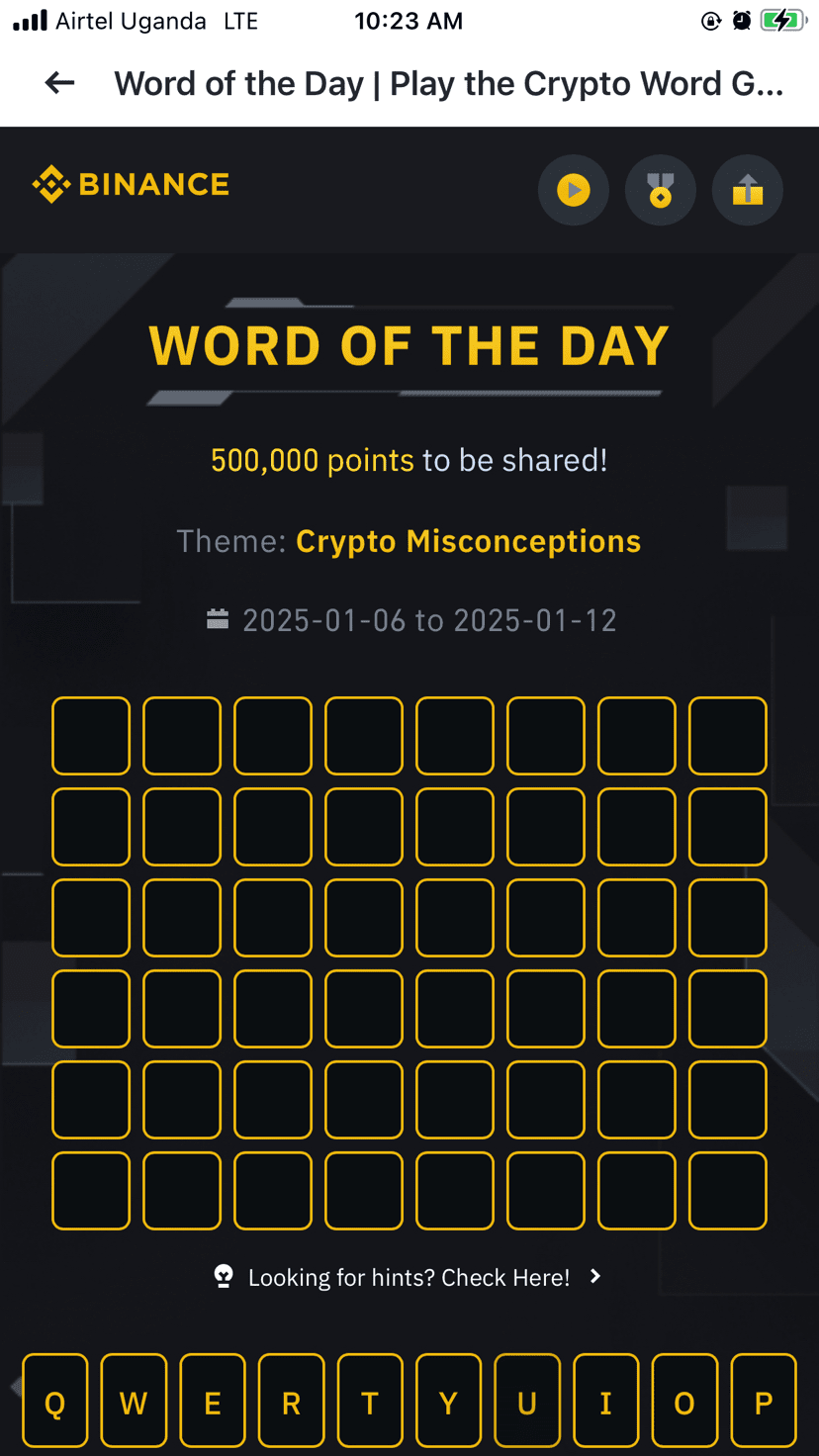Open the medal rewards icon
This screenshot has width=819, height=1456.
click(660, 190)
